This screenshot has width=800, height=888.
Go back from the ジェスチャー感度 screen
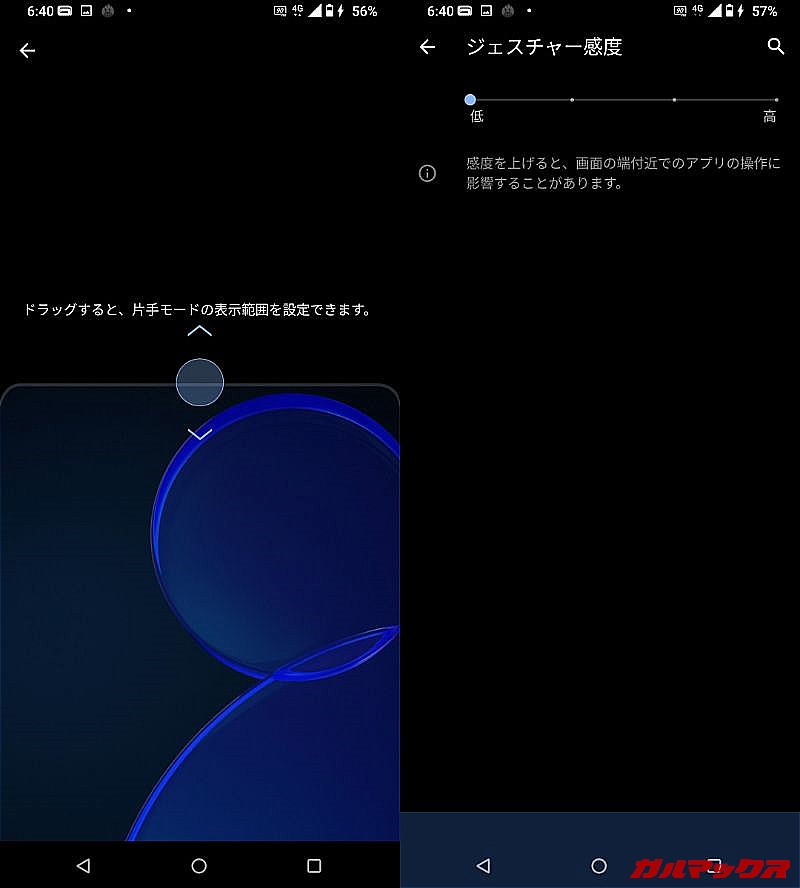(428, 47)
